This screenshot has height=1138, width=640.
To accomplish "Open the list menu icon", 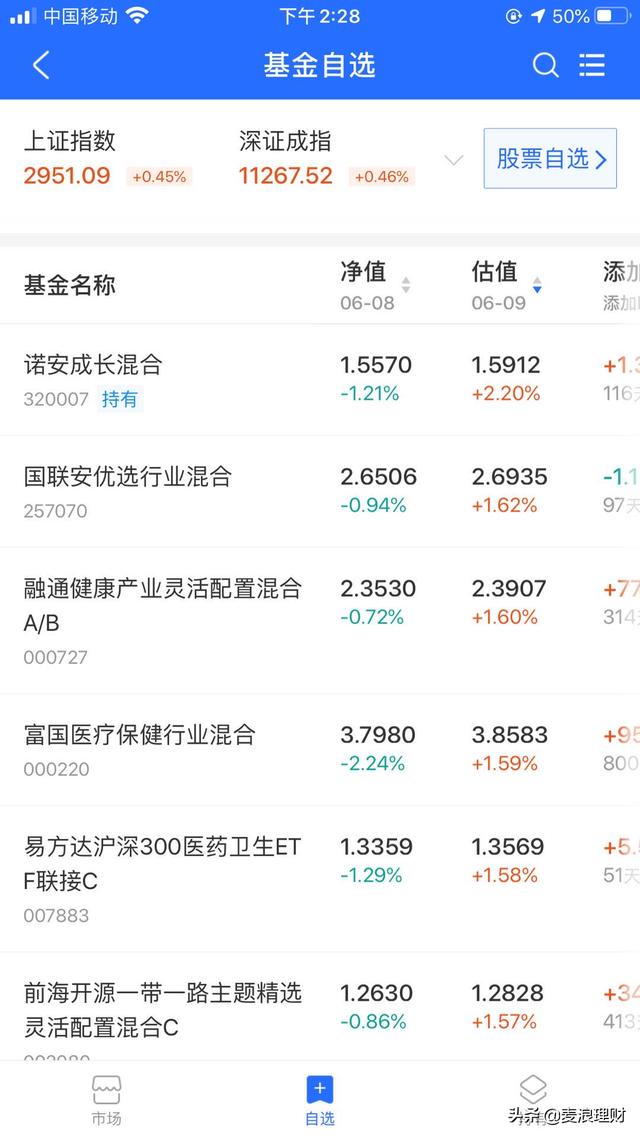I will [592, 66].
